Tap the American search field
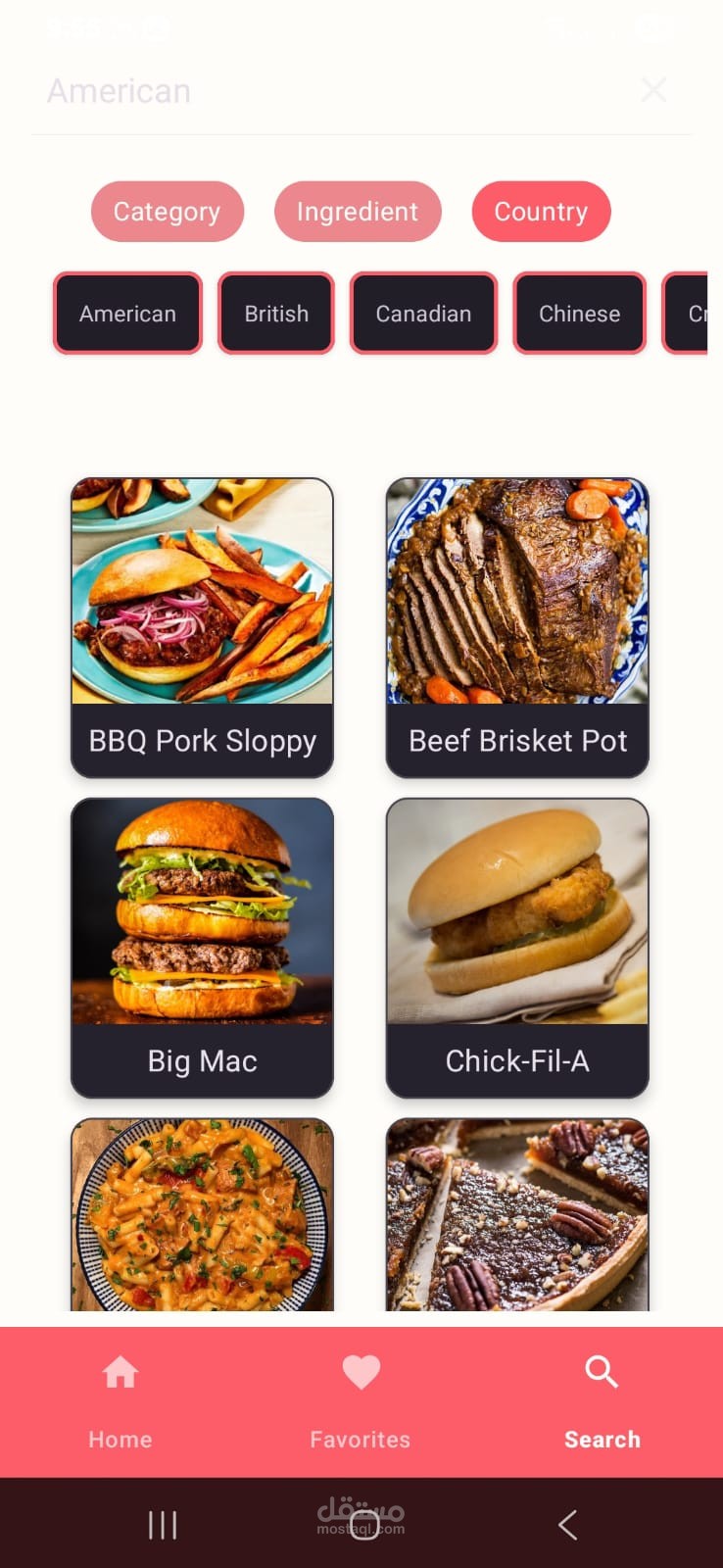The height and width of the screenshot is (1568, 723). [x=323, y=91]
